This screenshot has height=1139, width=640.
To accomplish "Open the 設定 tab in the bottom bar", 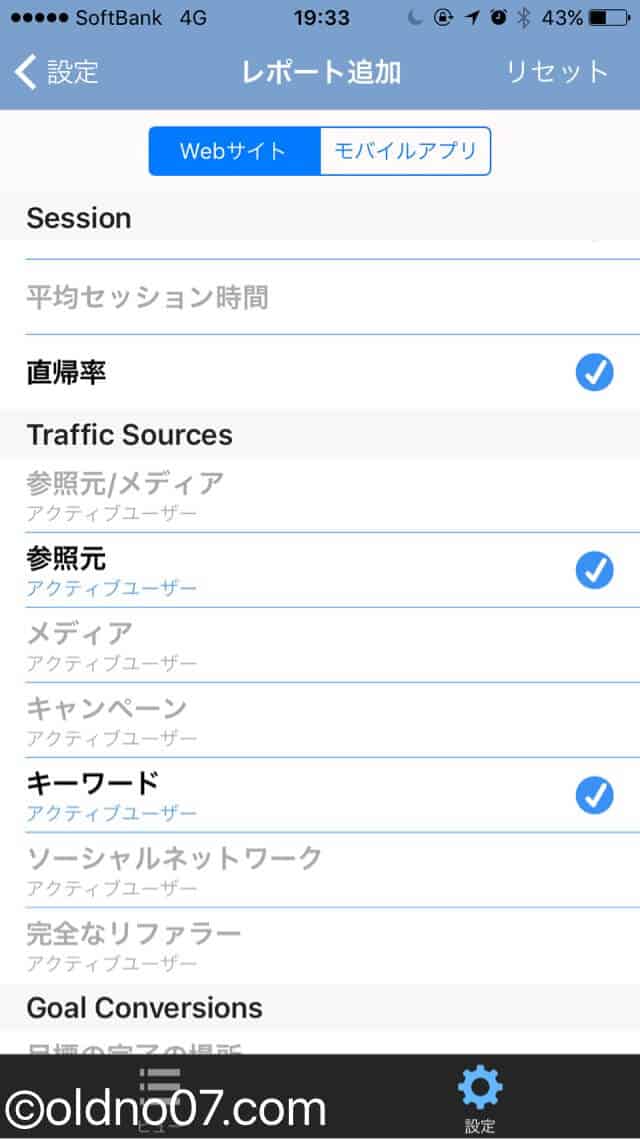I will pyautogui.click(x=480, y=1097).
